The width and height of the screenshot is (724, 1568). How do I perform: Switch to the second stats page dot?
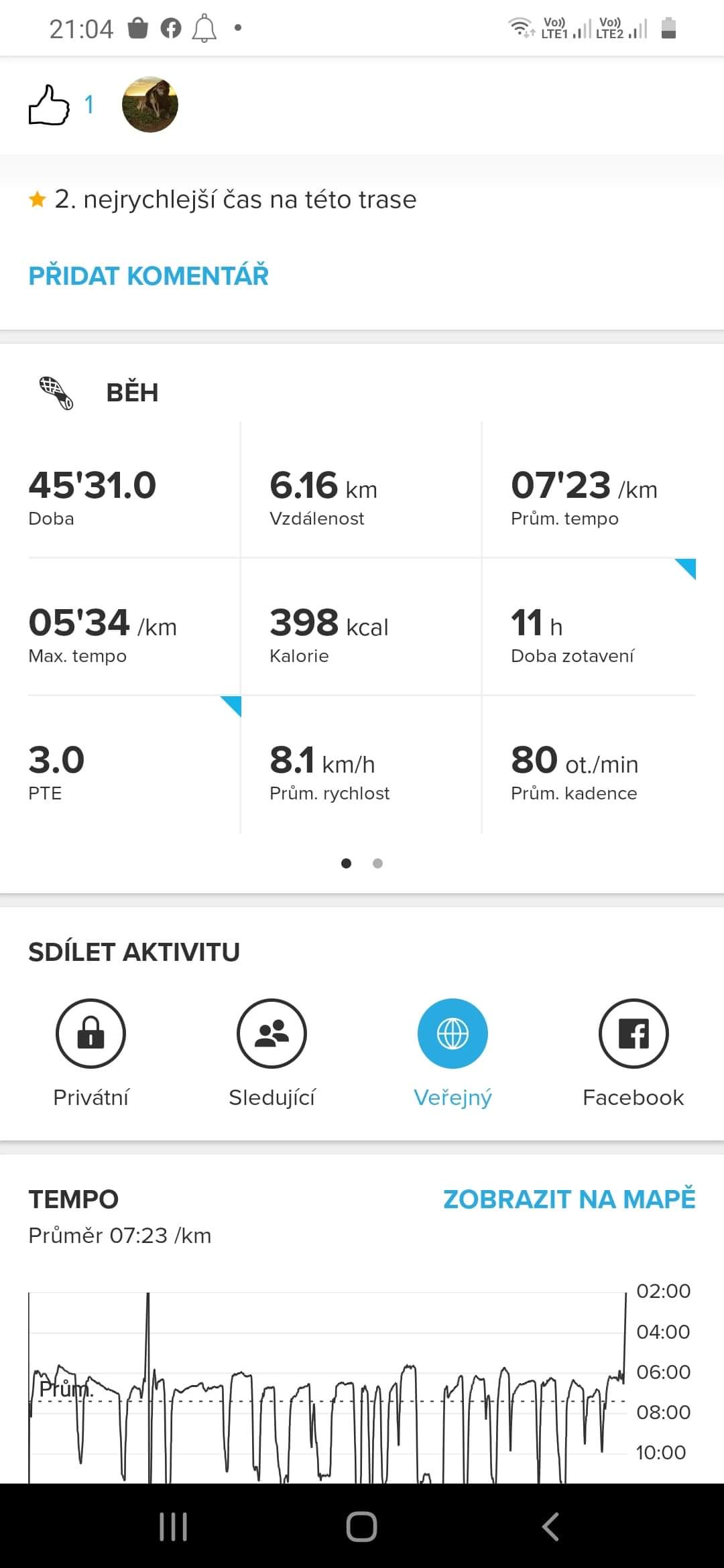(x=377, y=863)
